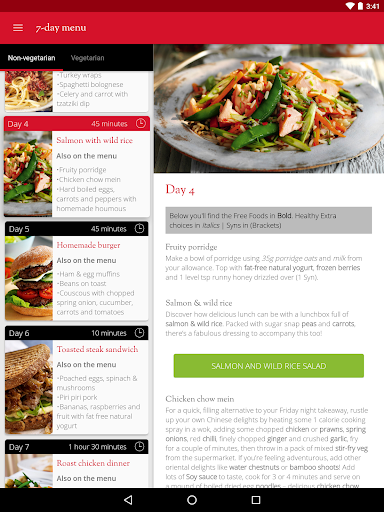This screenshot has height=512, width=384.
Task: Select the Non-vegetarian tab
Action: [x=31, y=58]
